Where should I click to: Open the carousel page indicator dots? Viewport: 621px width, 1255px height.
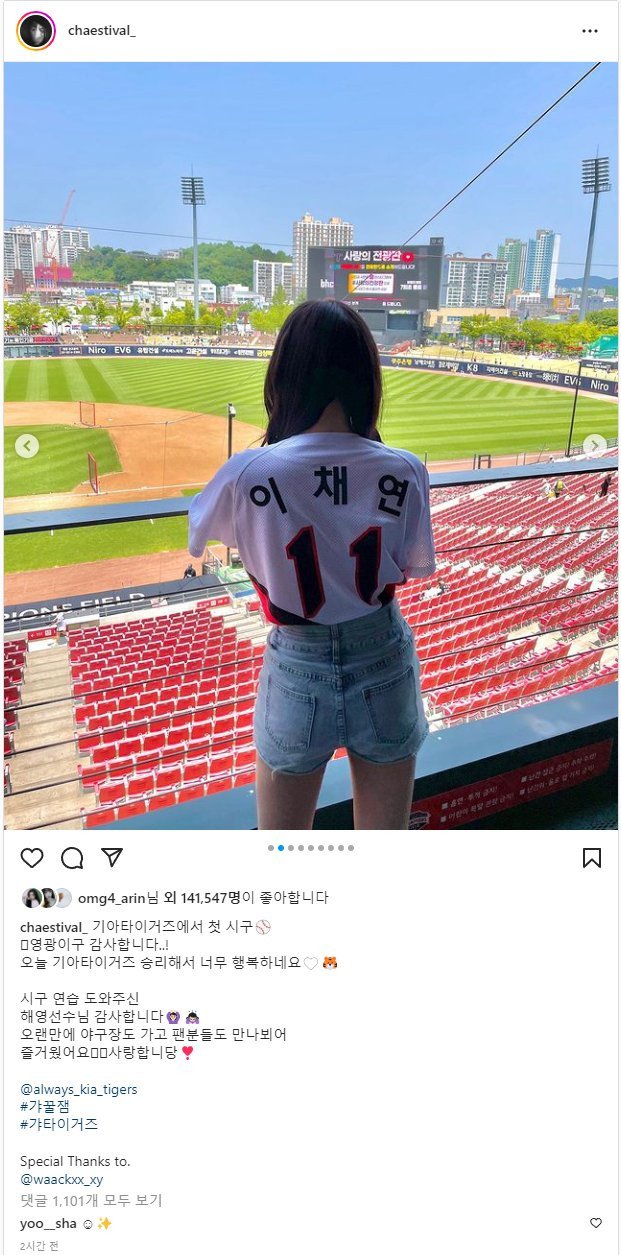coord(310,848)
